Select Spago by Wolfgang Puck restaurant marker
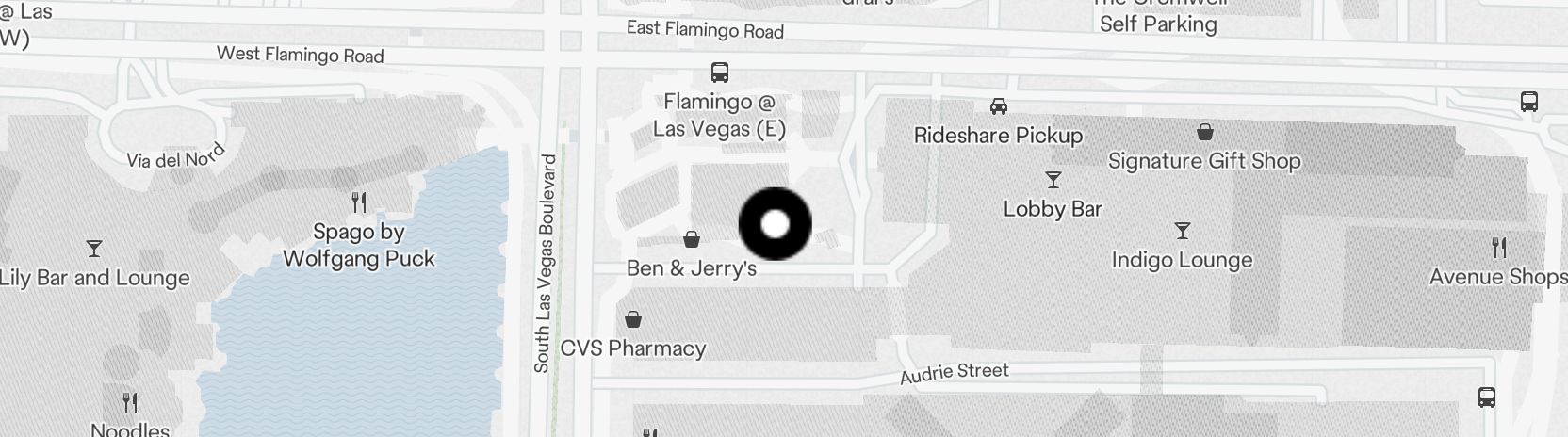 359,202
